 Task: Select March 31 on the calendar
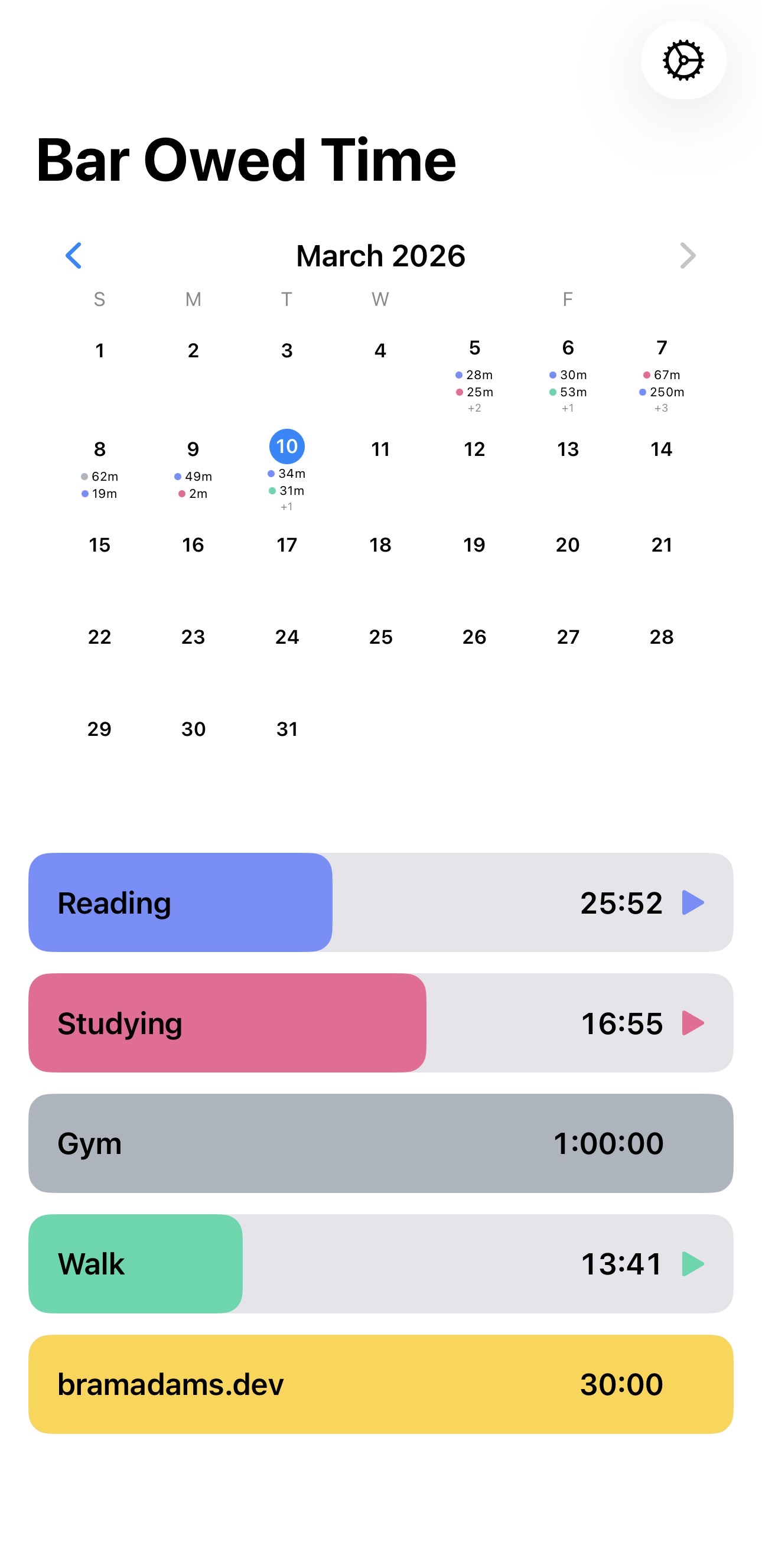(x=286, y=729)
